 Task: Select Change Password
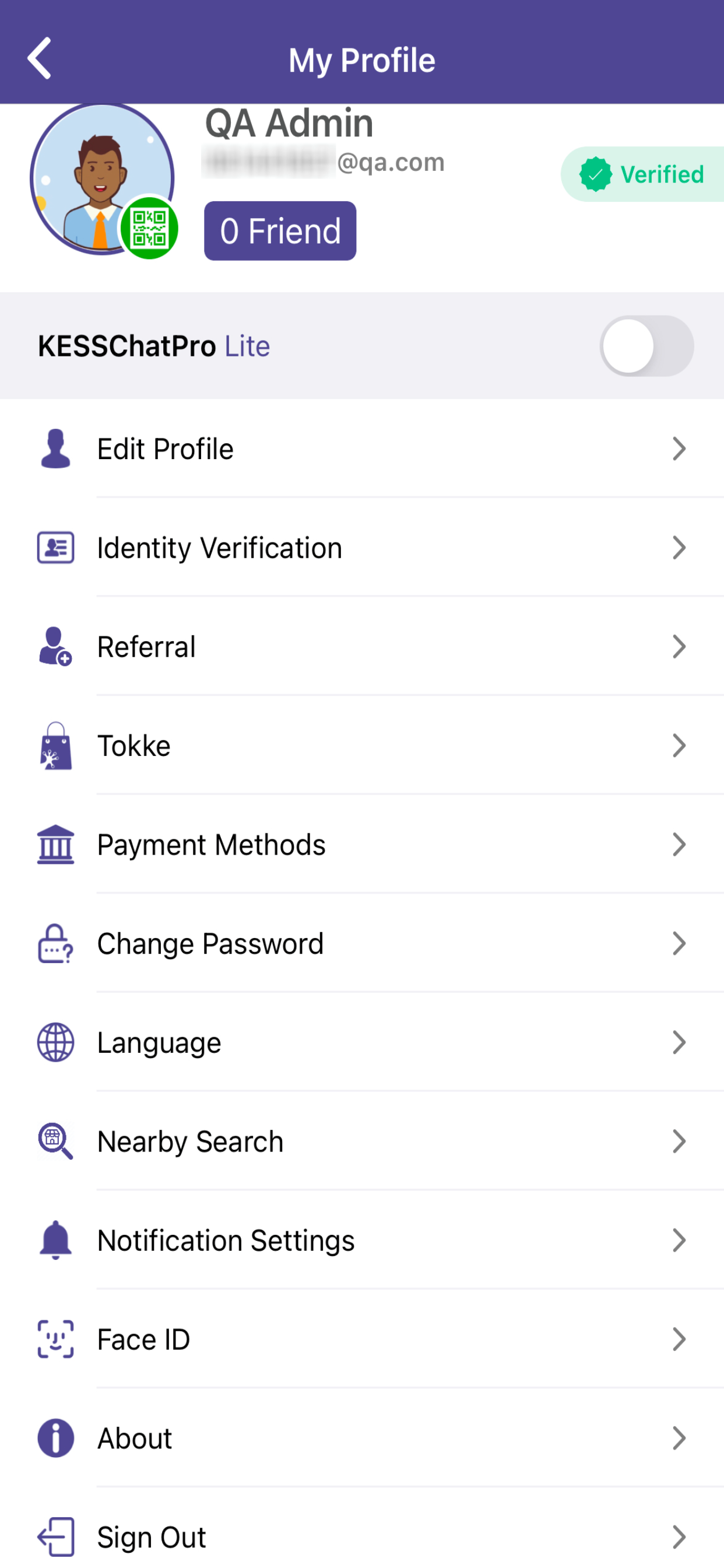coord(362,943)
